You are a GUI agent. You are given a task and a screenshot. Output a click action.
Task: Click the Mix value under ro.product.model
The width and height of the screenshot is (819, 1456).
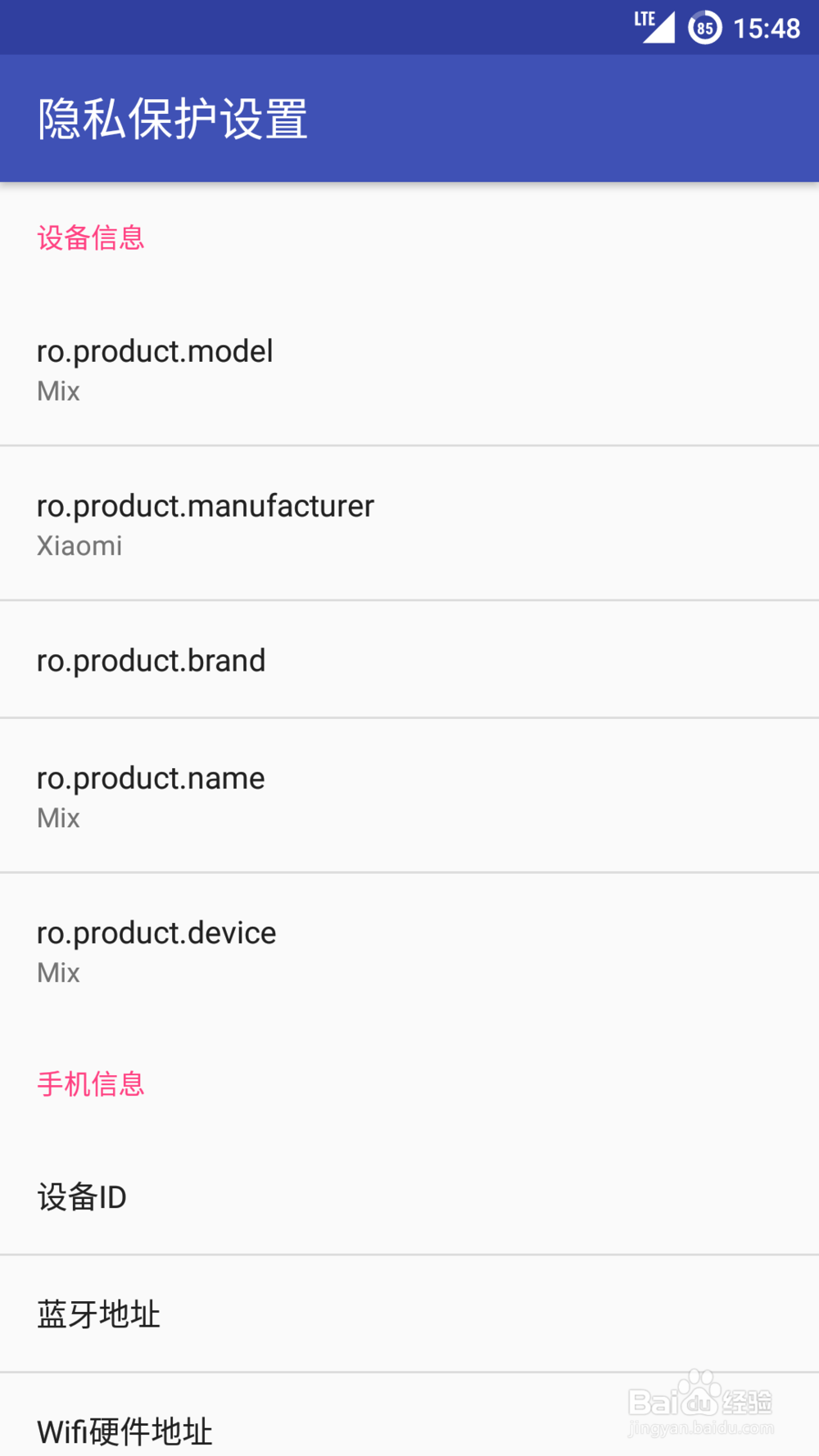pyautogui.click(x=57, y=391)
